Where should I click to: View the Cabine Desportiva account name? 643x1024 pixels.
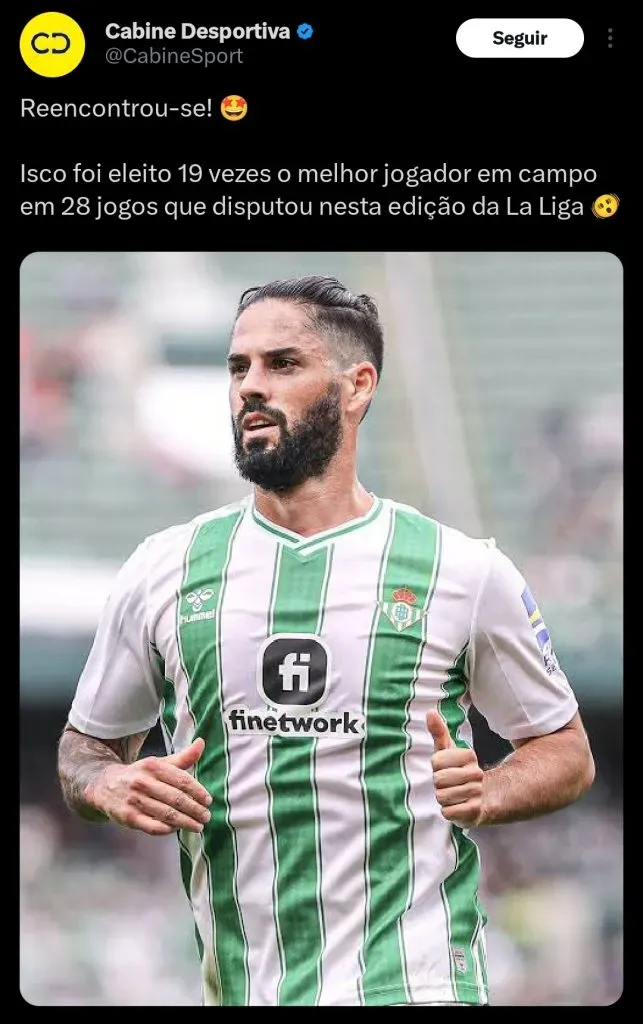coord(197,31)
